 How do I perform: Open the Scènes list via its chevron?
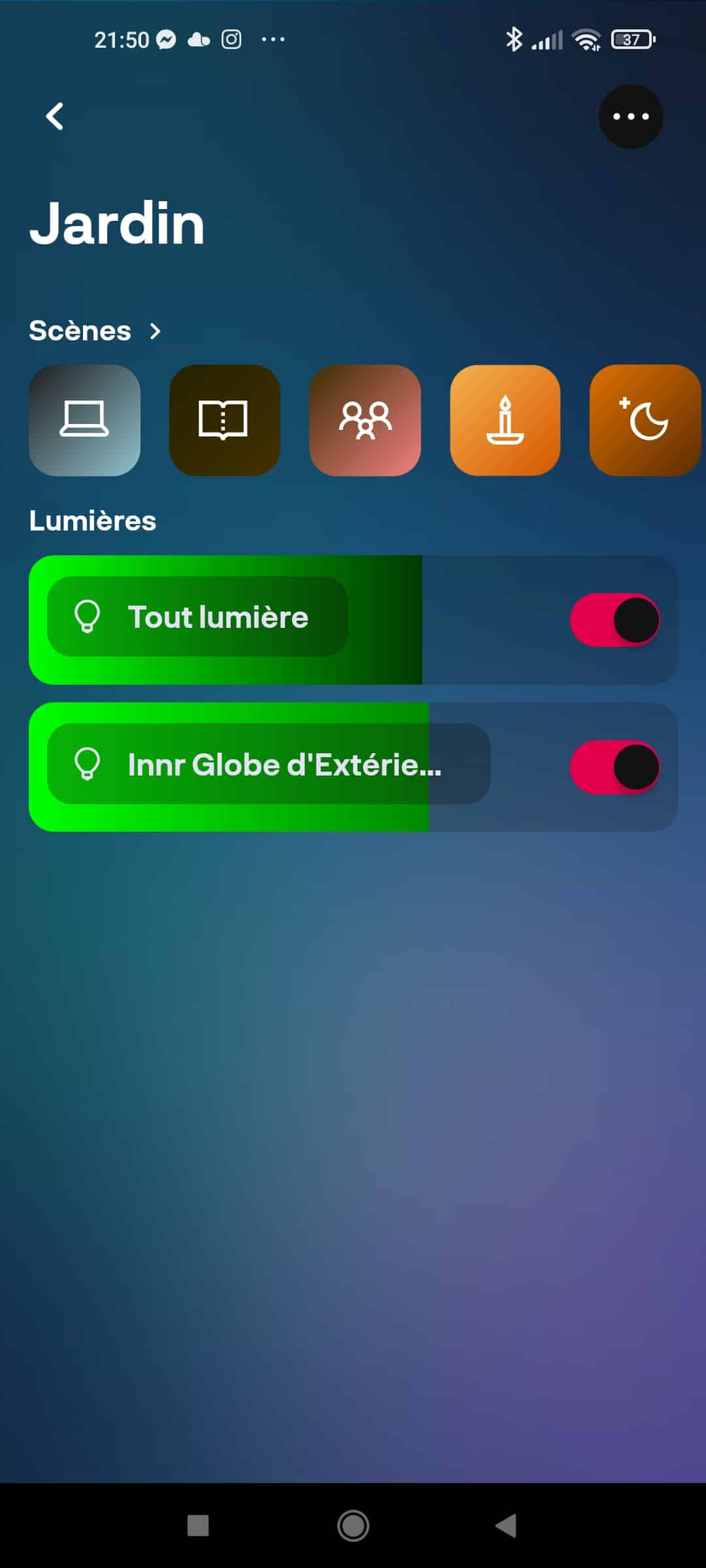[155, 331]
